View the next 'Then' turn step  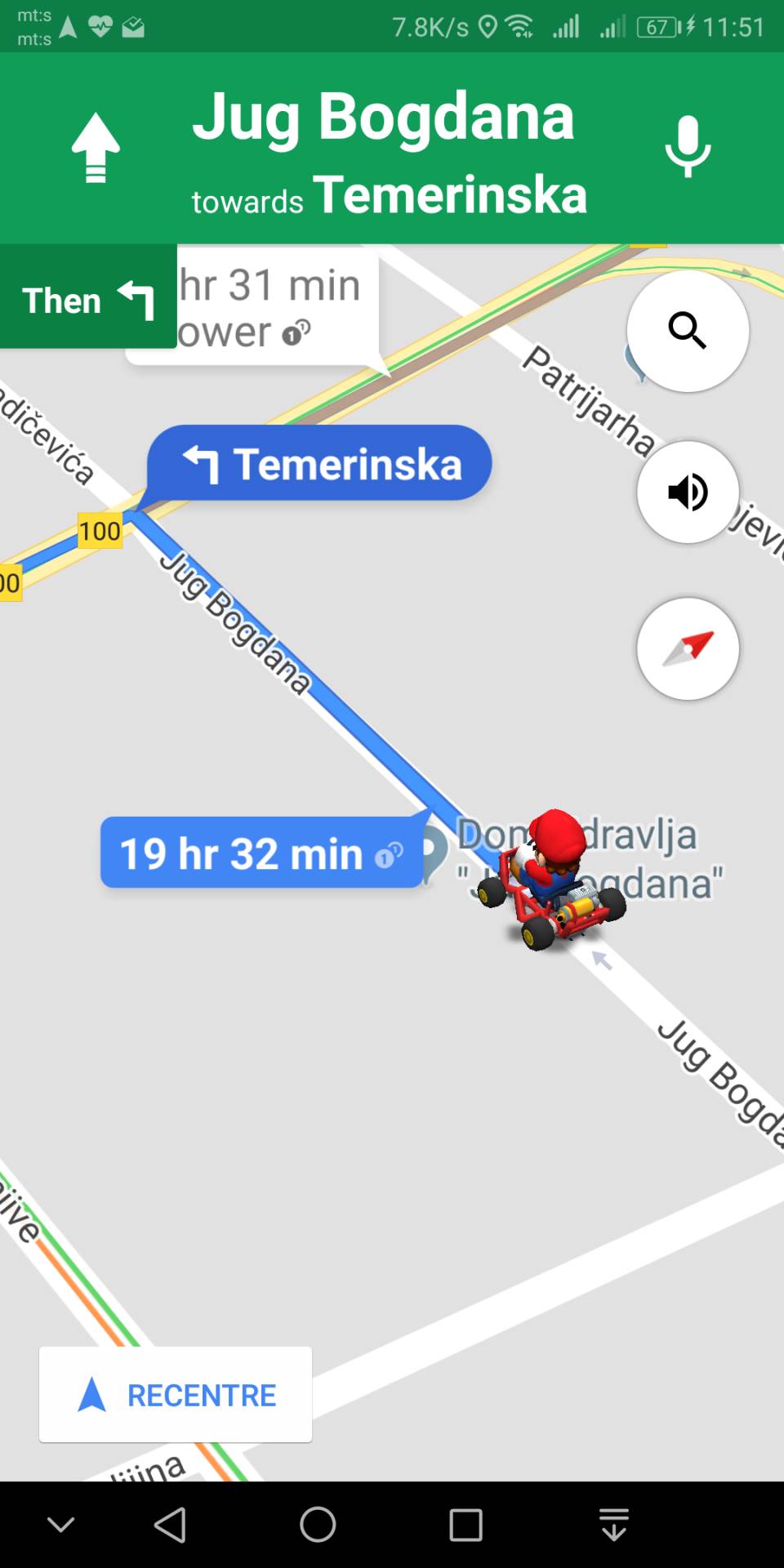(x=88, y=299)
